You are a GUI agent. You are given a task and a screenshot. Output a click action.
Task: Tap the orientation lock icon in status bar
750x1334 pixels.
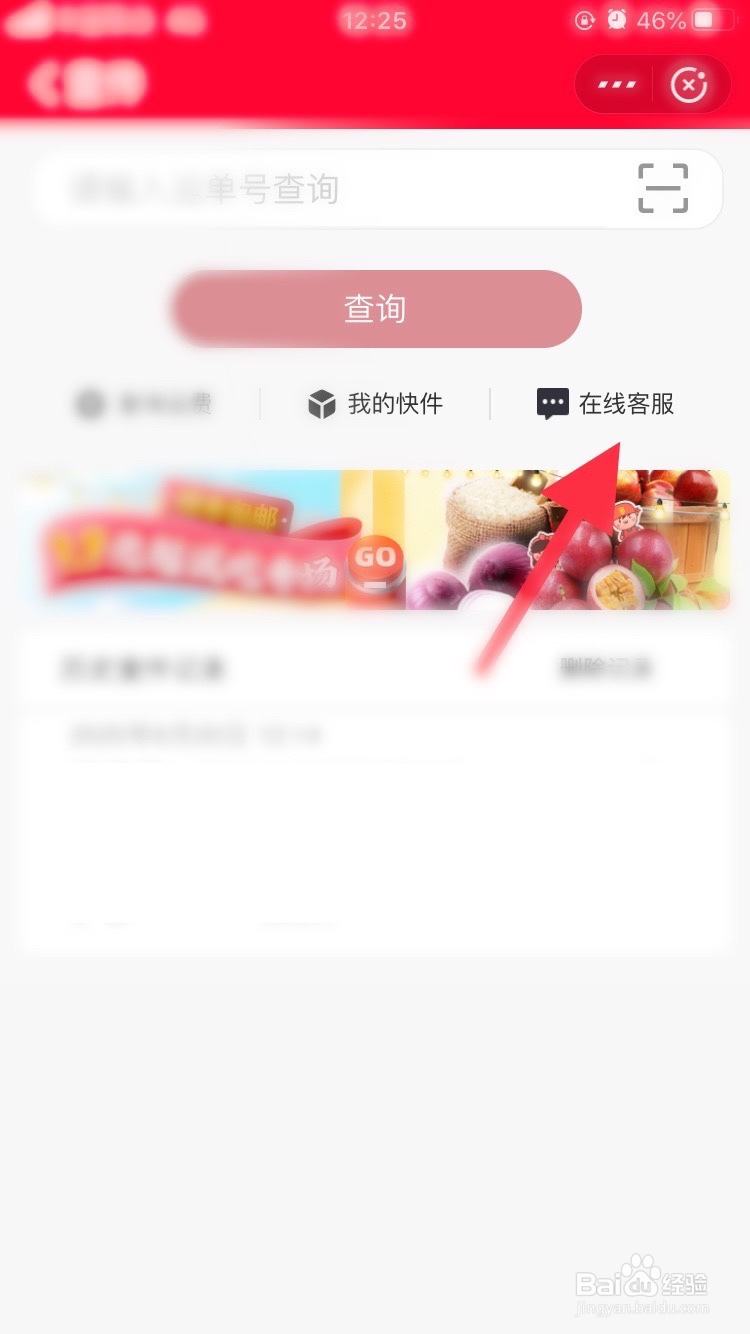(585, 19)
